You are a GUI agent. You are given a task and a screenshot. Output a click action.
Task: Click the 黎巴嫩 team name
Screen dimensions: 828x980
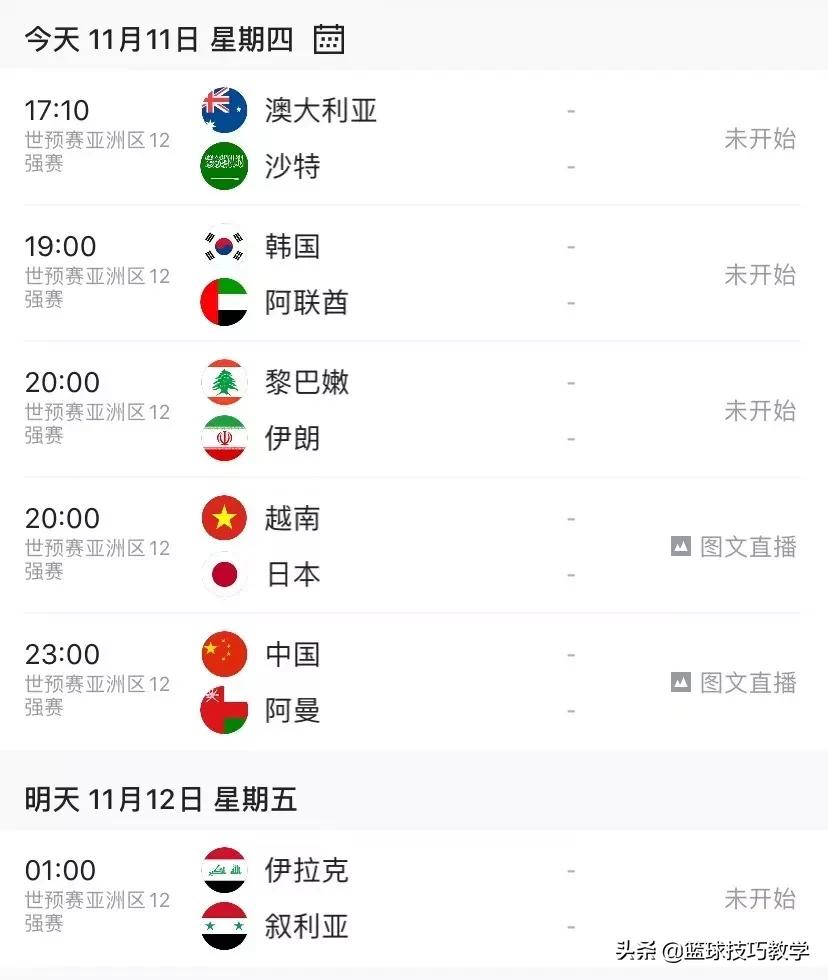click(x=306, y=382)
